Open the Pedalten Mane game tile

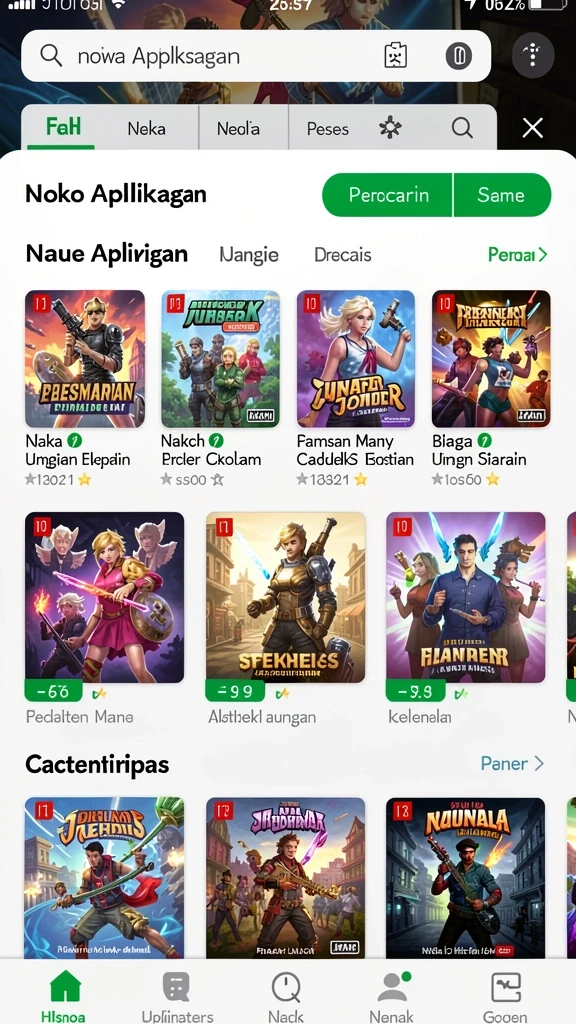(104, 619)
